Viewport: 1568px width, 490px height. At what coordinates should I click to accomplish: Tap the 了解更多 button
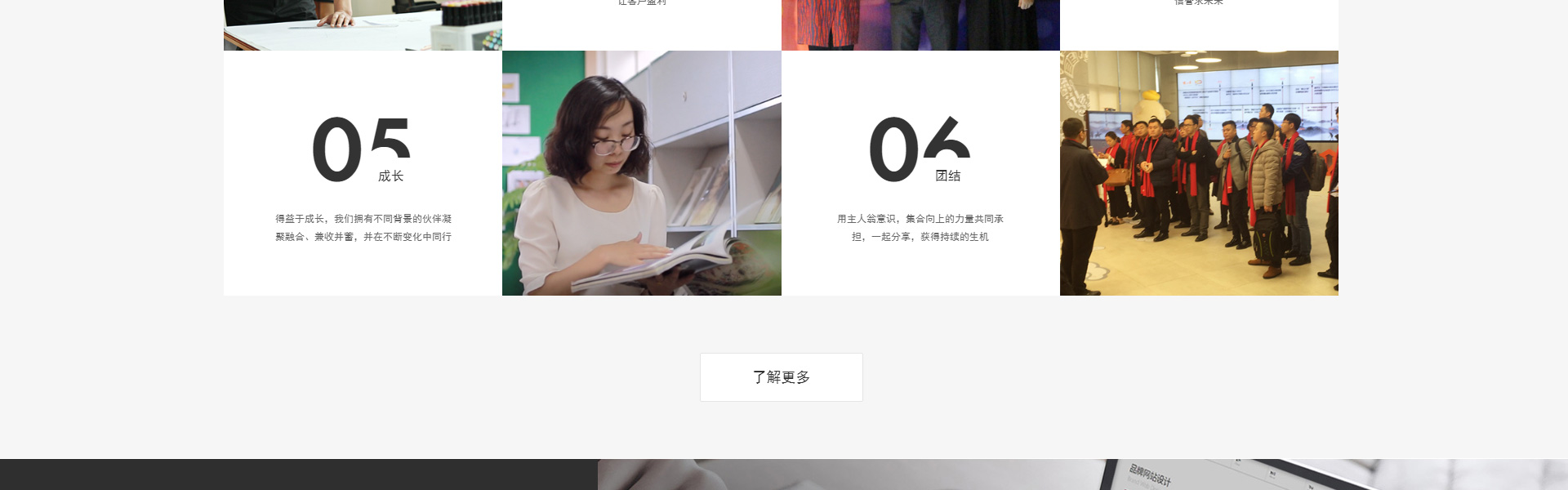tap(781, 377)
